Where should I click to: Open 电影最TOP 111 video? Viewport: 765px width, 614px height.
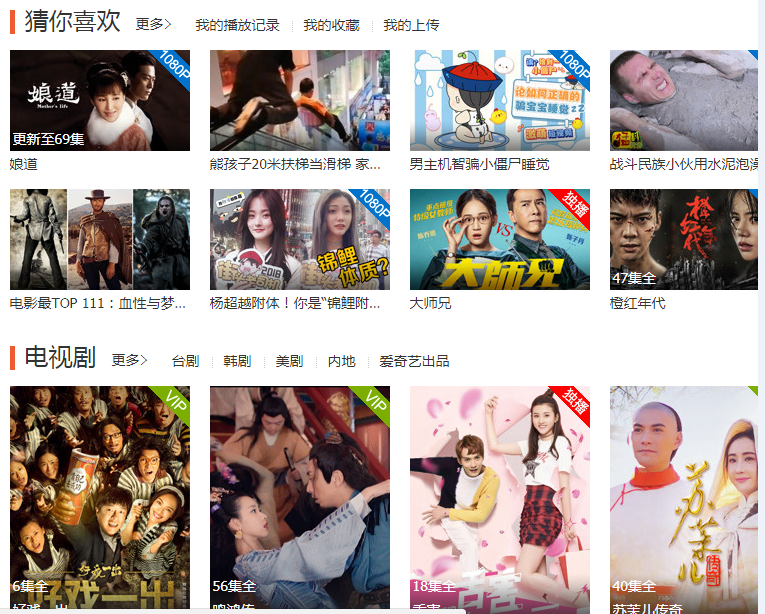[100, 240]
